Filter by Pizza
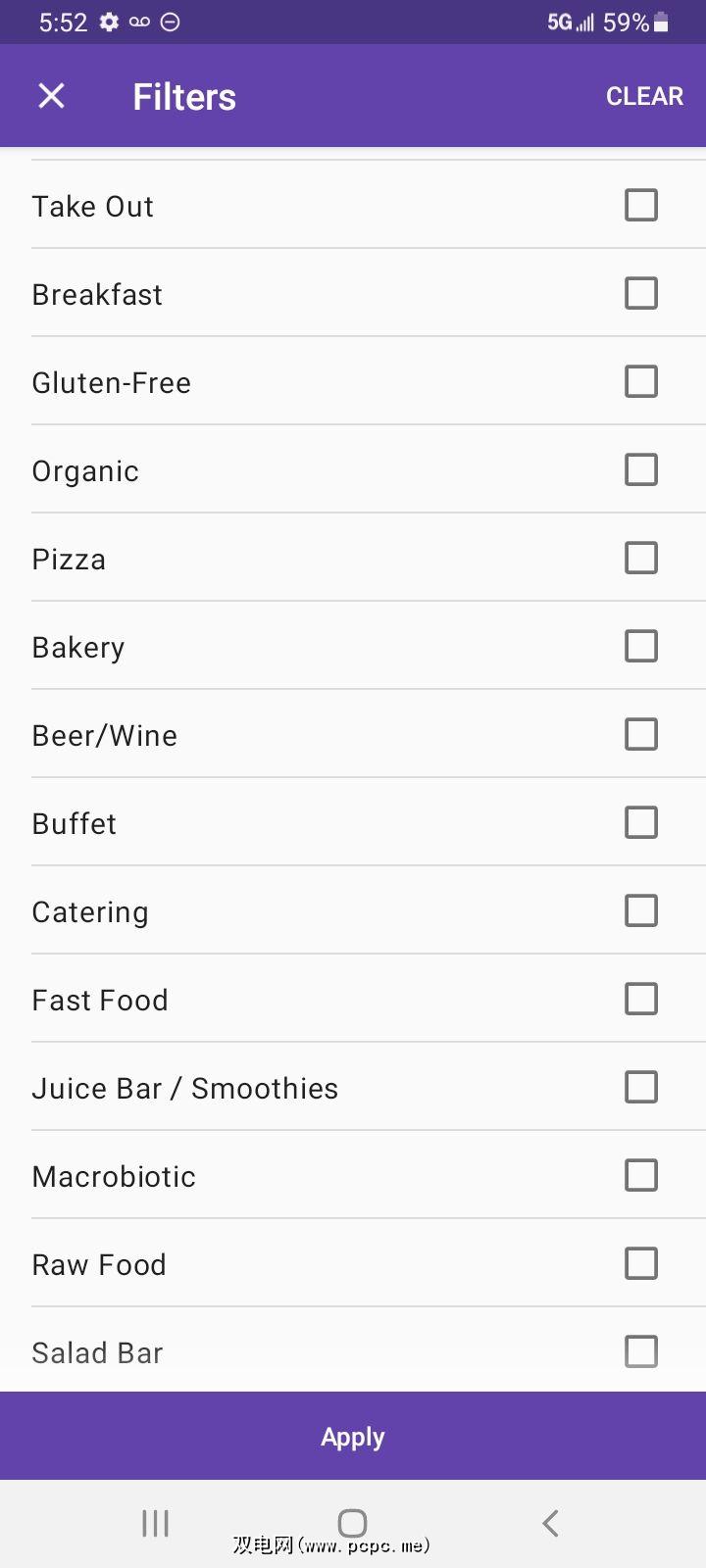Screen dimensions: 706x1568 641,559
